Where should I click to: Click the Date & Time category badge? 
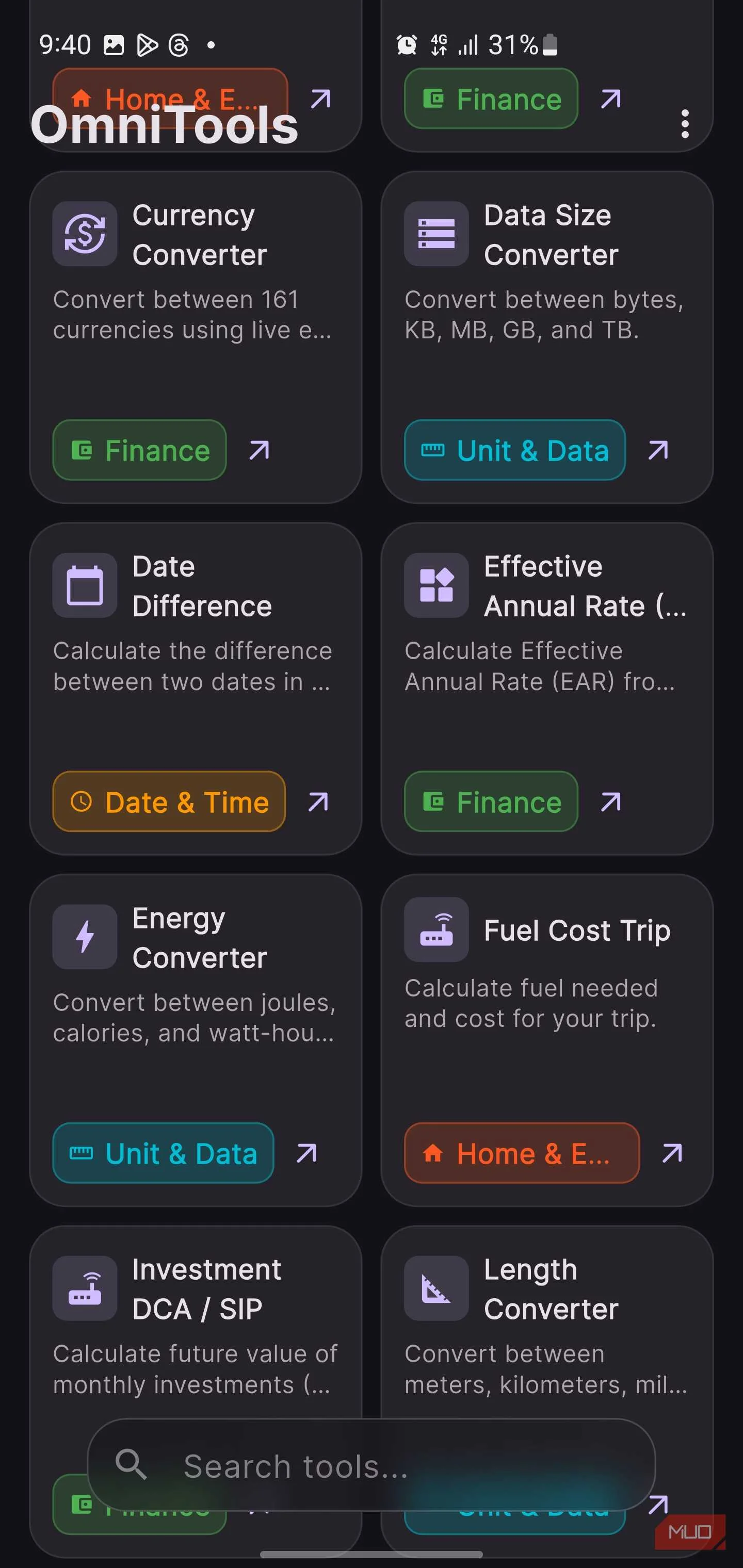click(168, 802)
